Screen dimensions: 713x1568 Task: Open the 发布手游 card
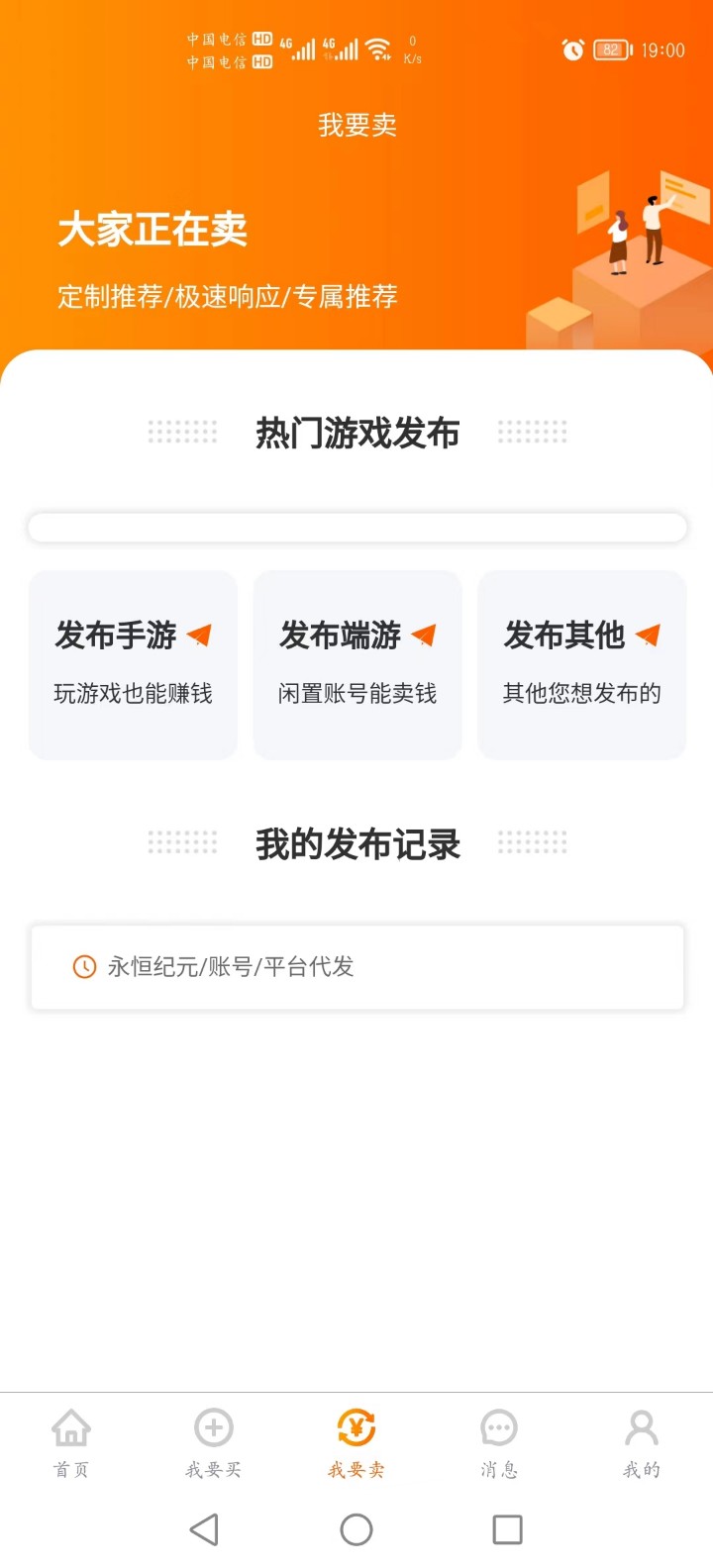click(x=133, y=664)
